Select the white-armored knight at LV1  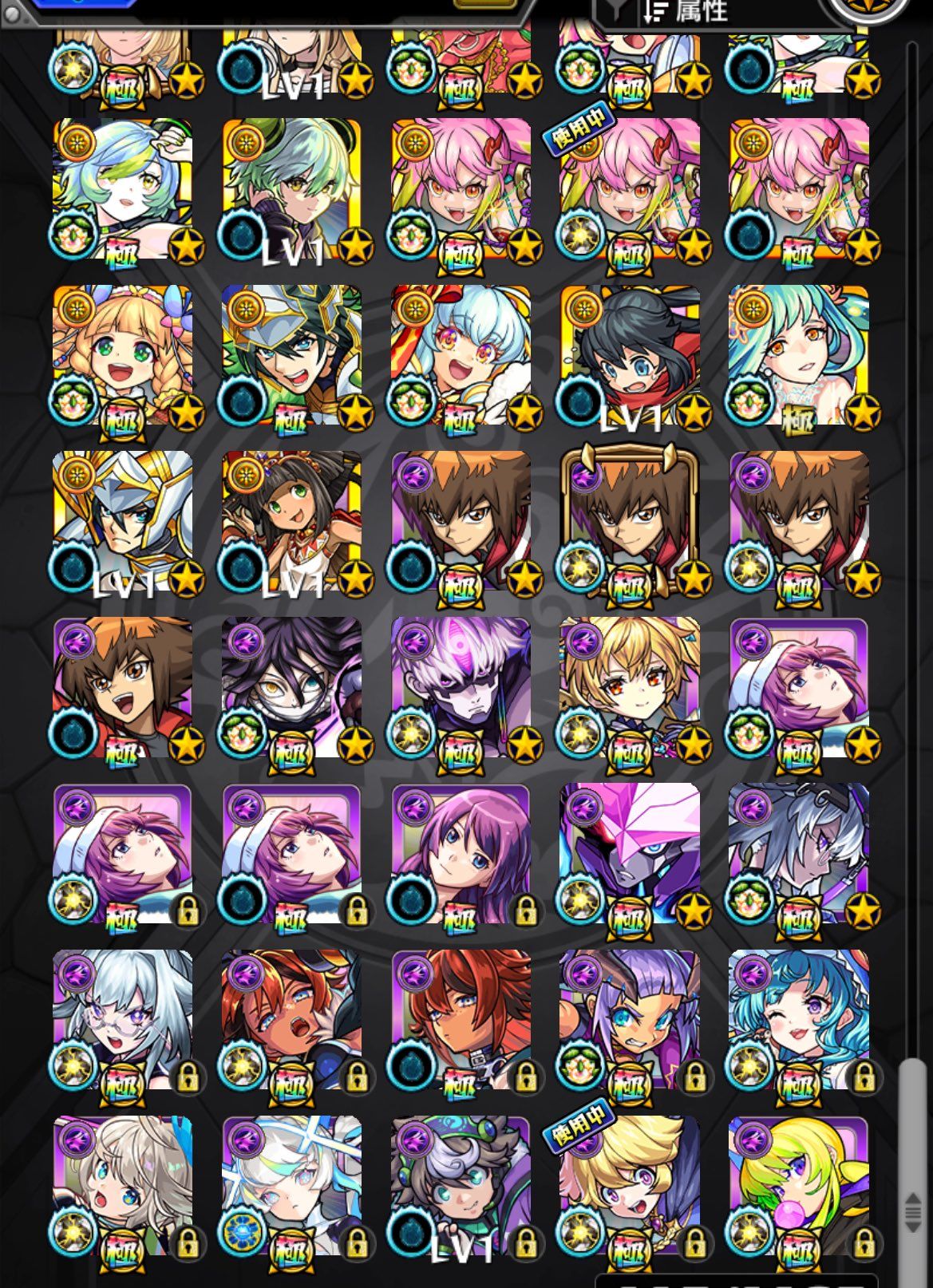[x=122, y=520]
